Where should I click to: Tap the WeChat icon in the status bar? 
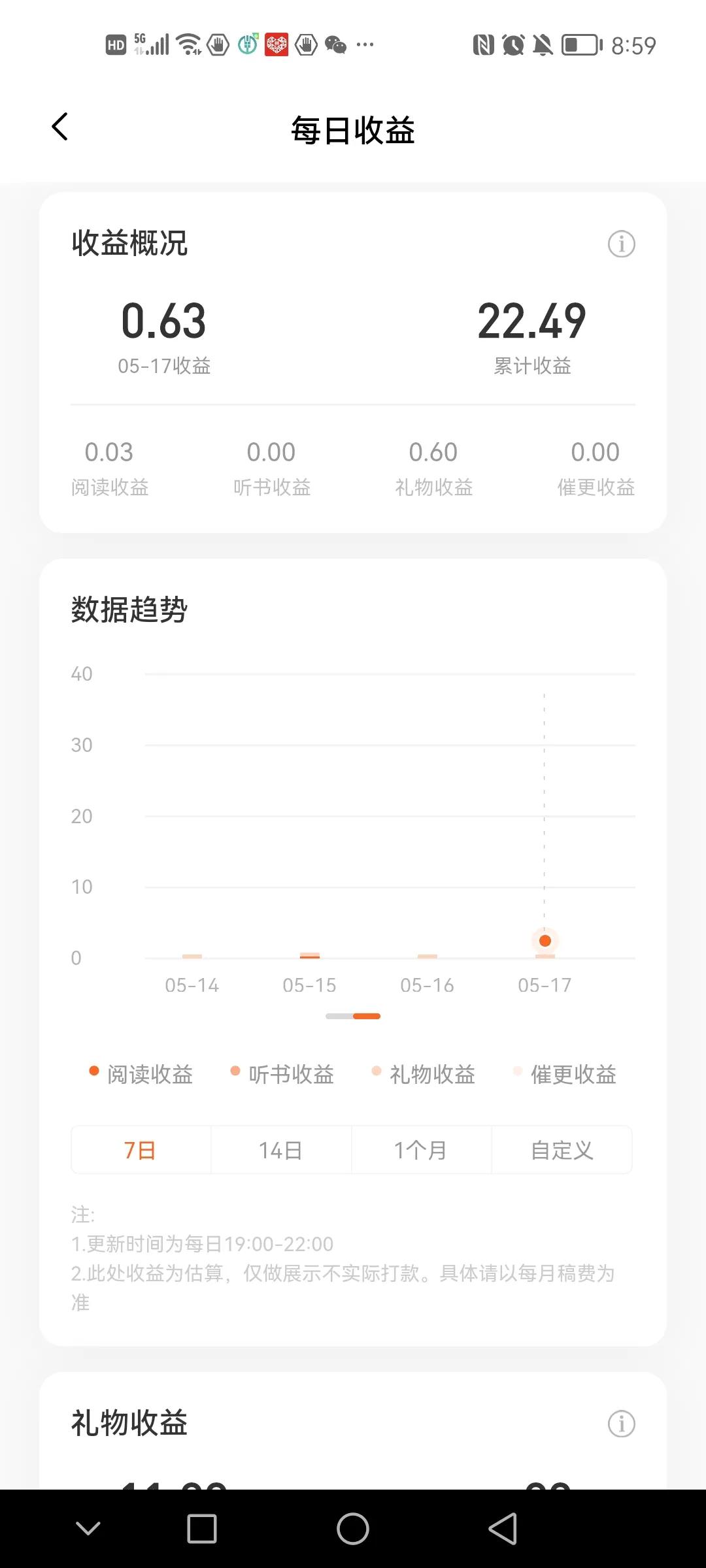click(335, 44)
